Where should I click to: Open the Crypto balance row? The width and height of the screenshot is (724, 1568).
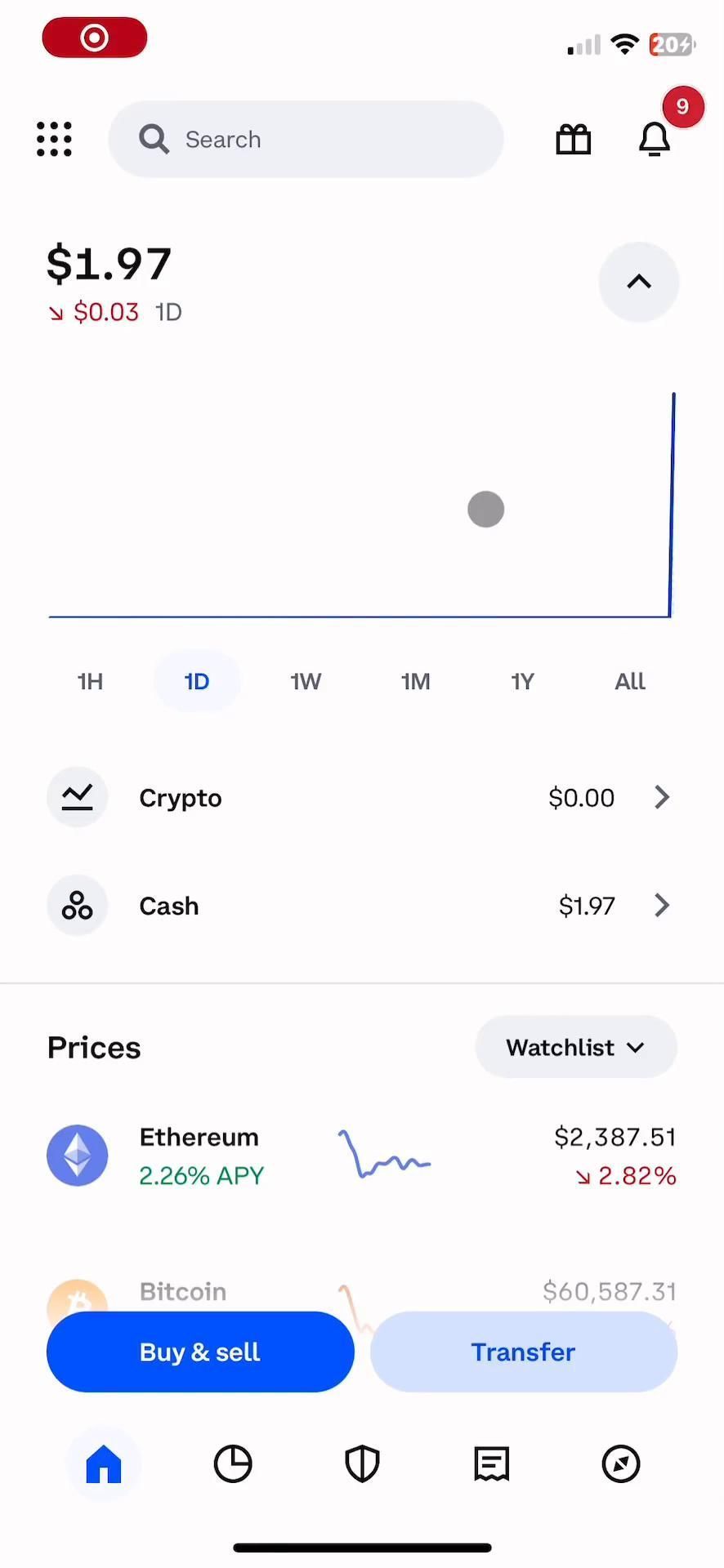[361, 798]
